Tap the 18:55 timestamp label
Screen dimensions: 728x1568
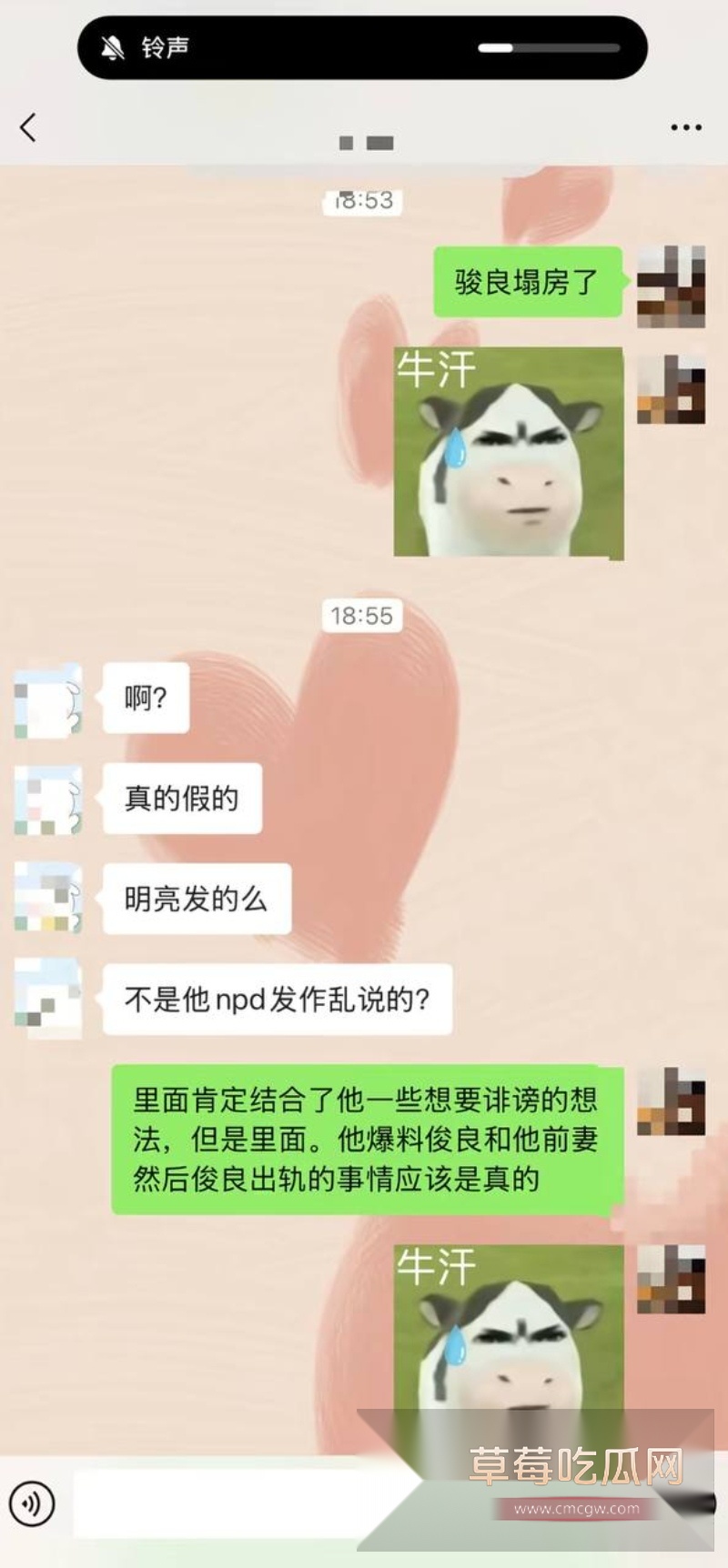coord(363,618)
